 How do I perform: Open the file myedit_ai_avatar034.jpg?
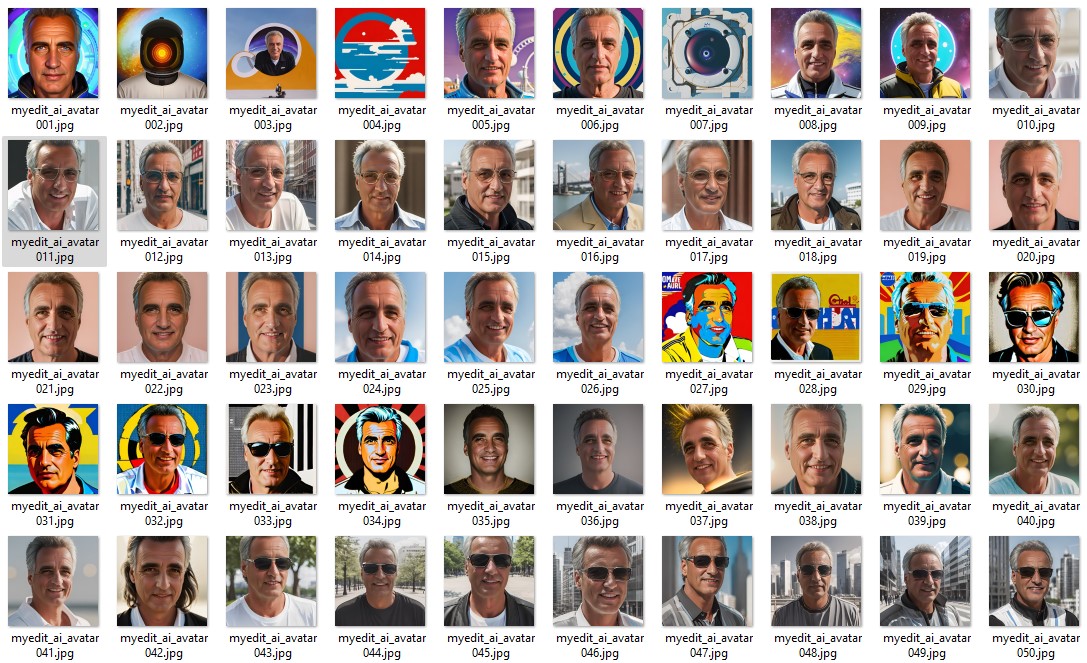[x=380, y=450]
